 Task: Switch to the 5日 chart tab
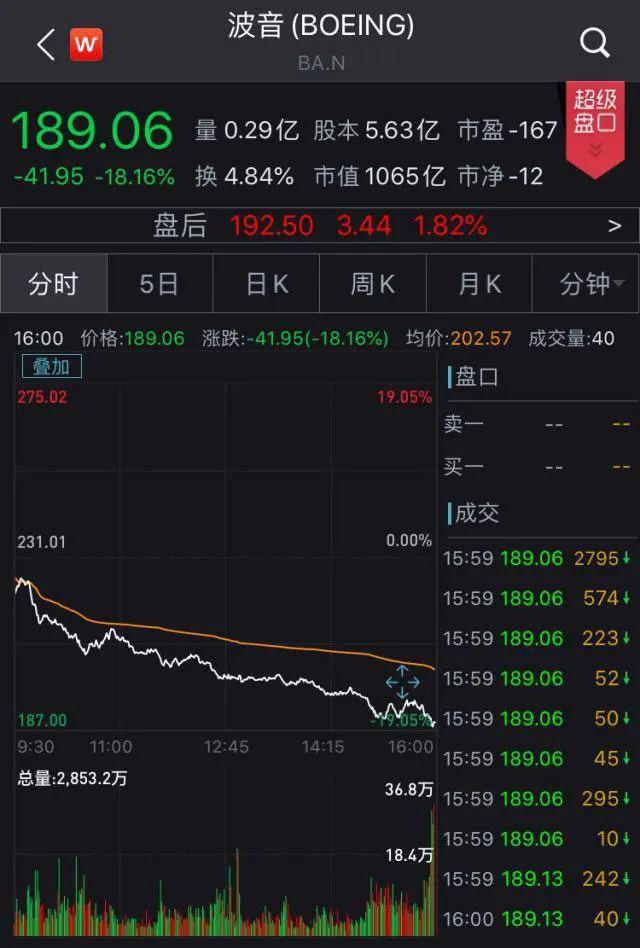pyautogui.click(x=159, y=284)
